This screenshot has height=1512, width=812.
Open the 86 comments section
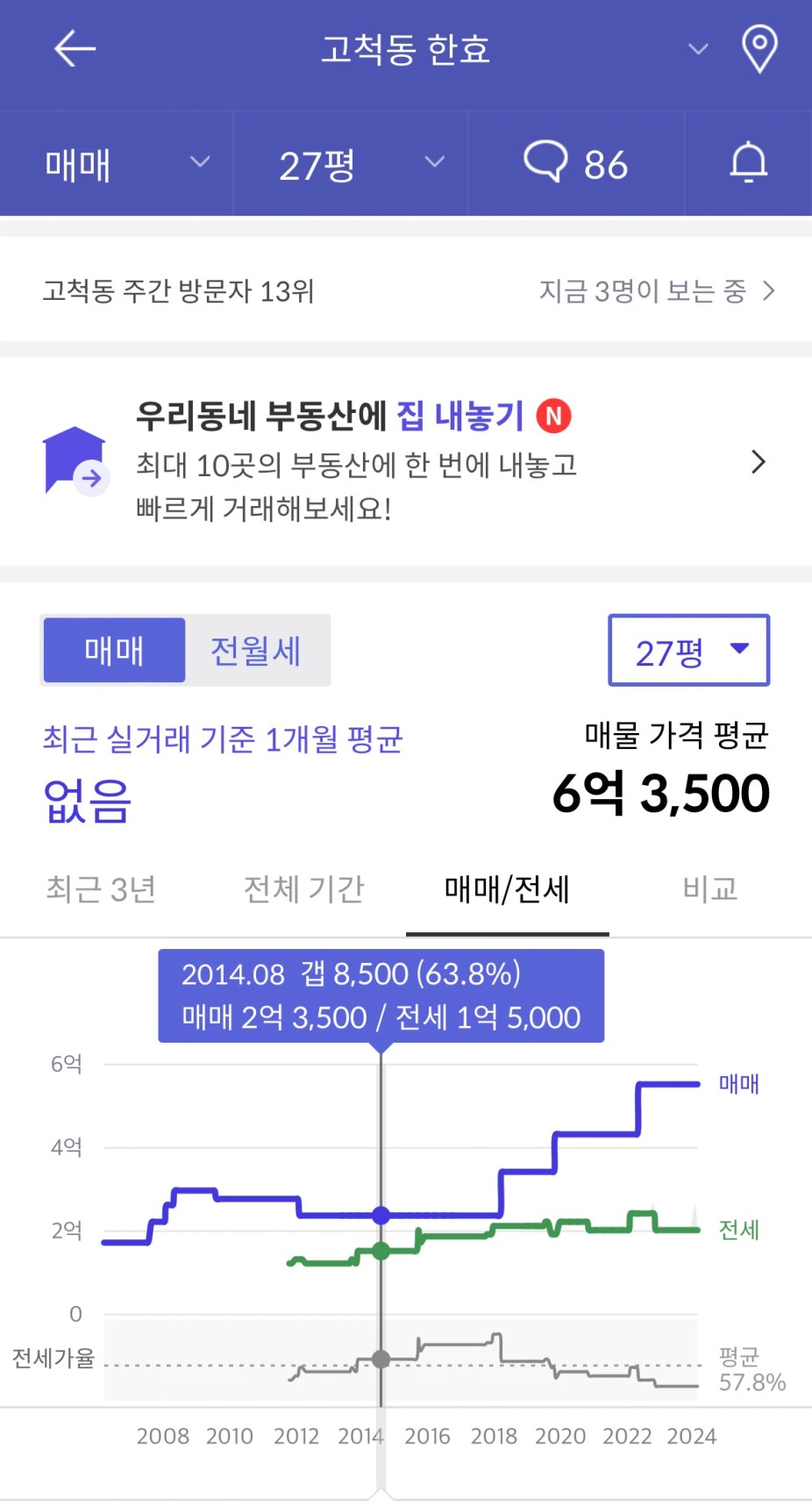pyautogui.click(x=576, y=164)
